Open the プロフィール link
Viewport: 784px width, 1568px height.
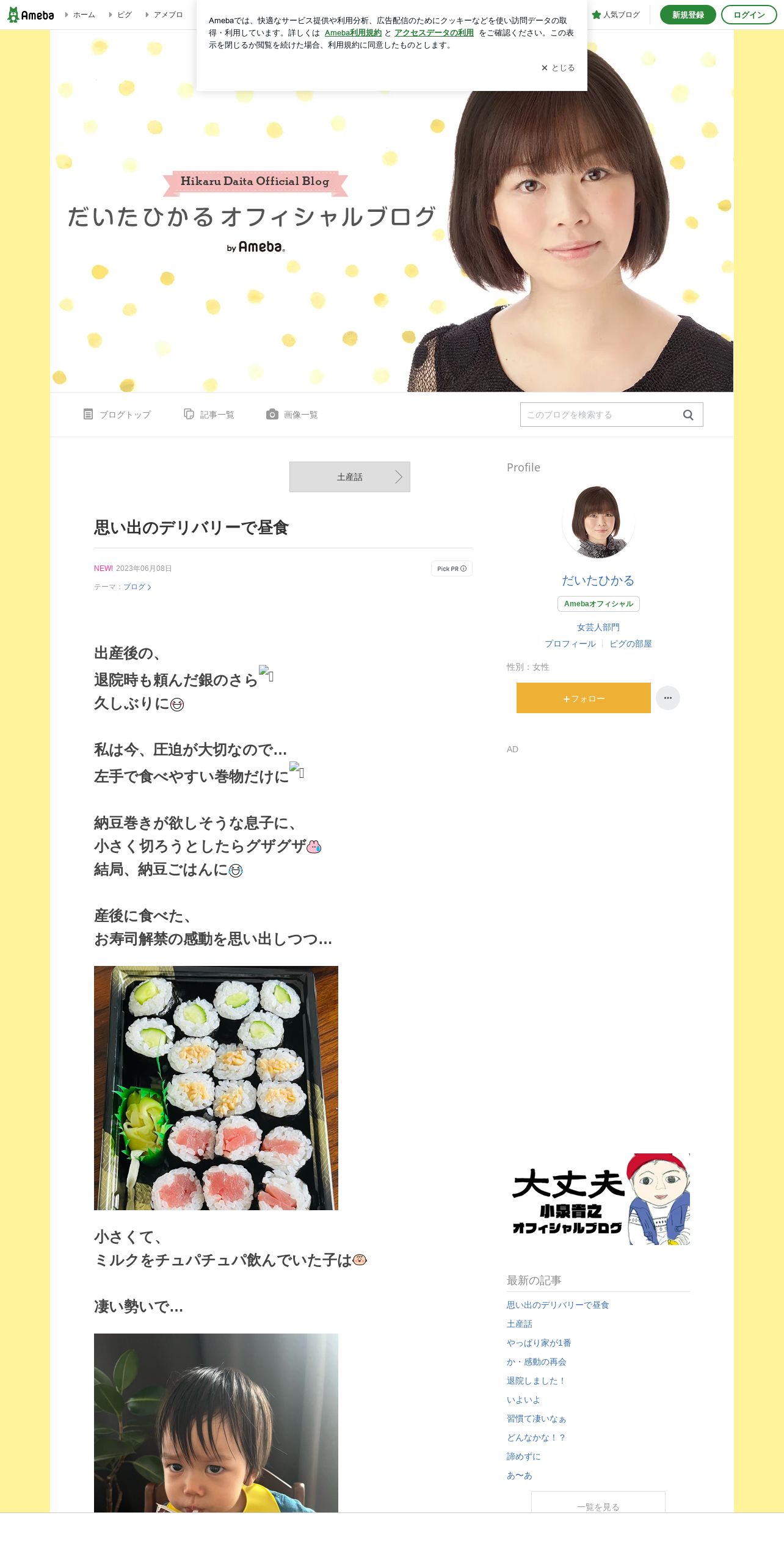coord(570,644)
